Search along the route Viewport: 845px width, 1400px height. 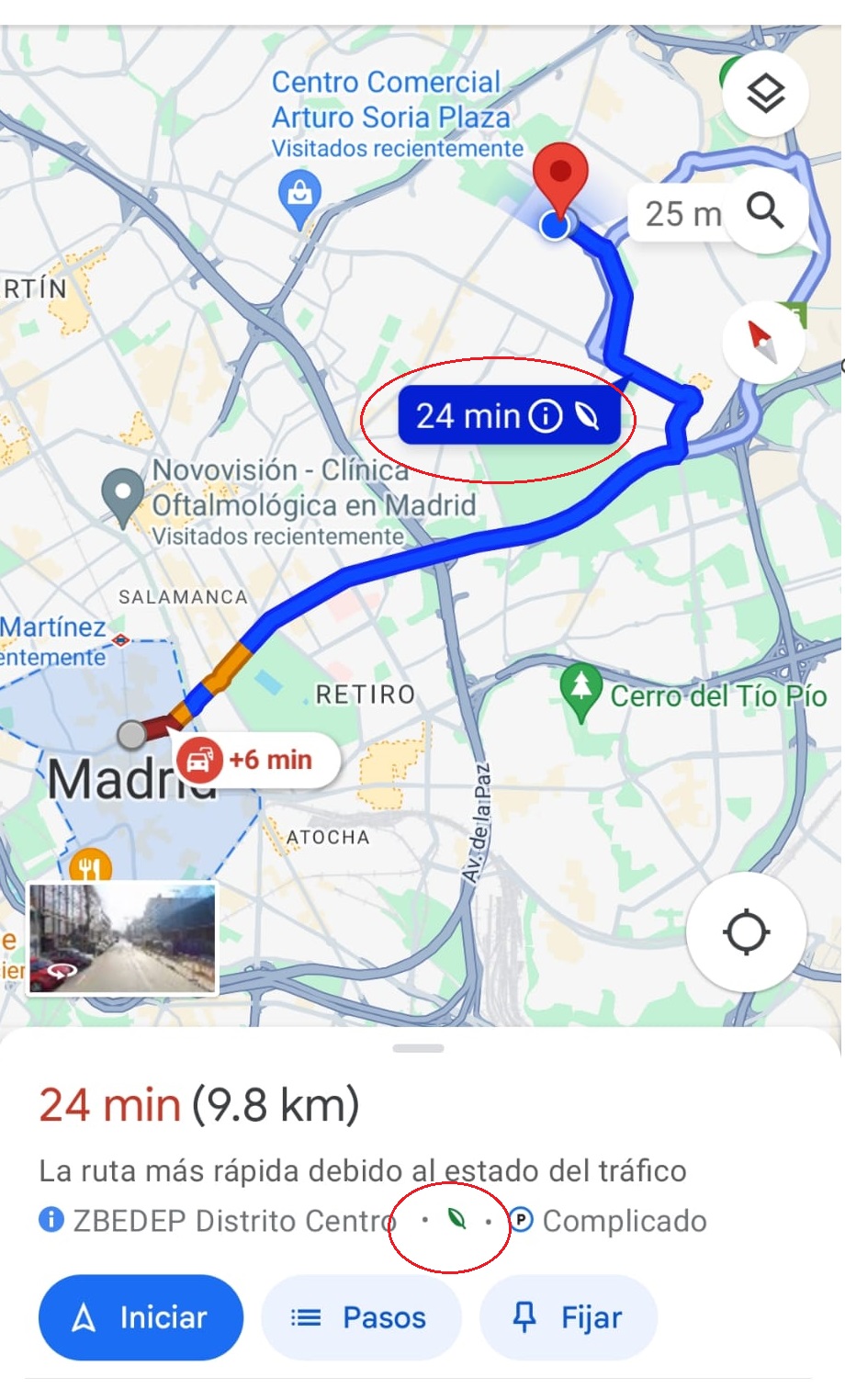765,211
